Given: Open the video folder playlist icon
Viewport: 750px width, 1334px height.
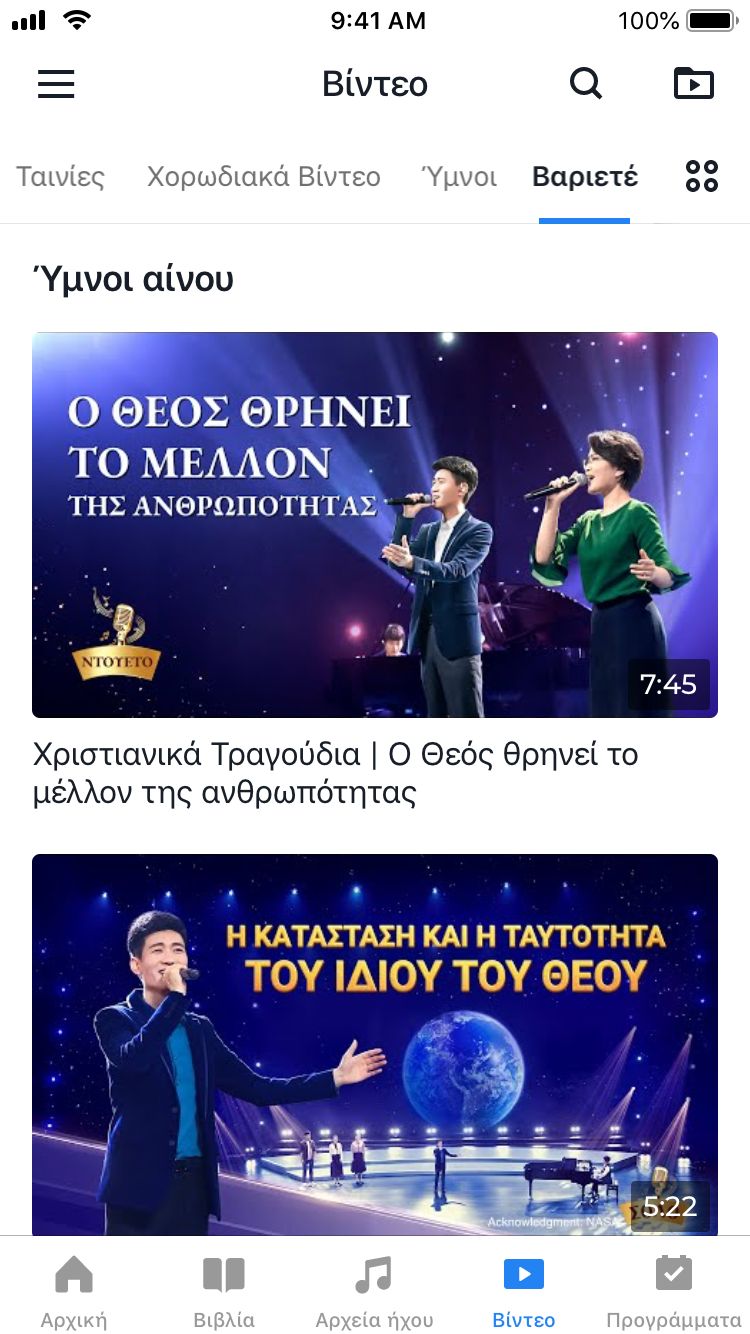Looking at the screenshot, I should coord(694,84).
